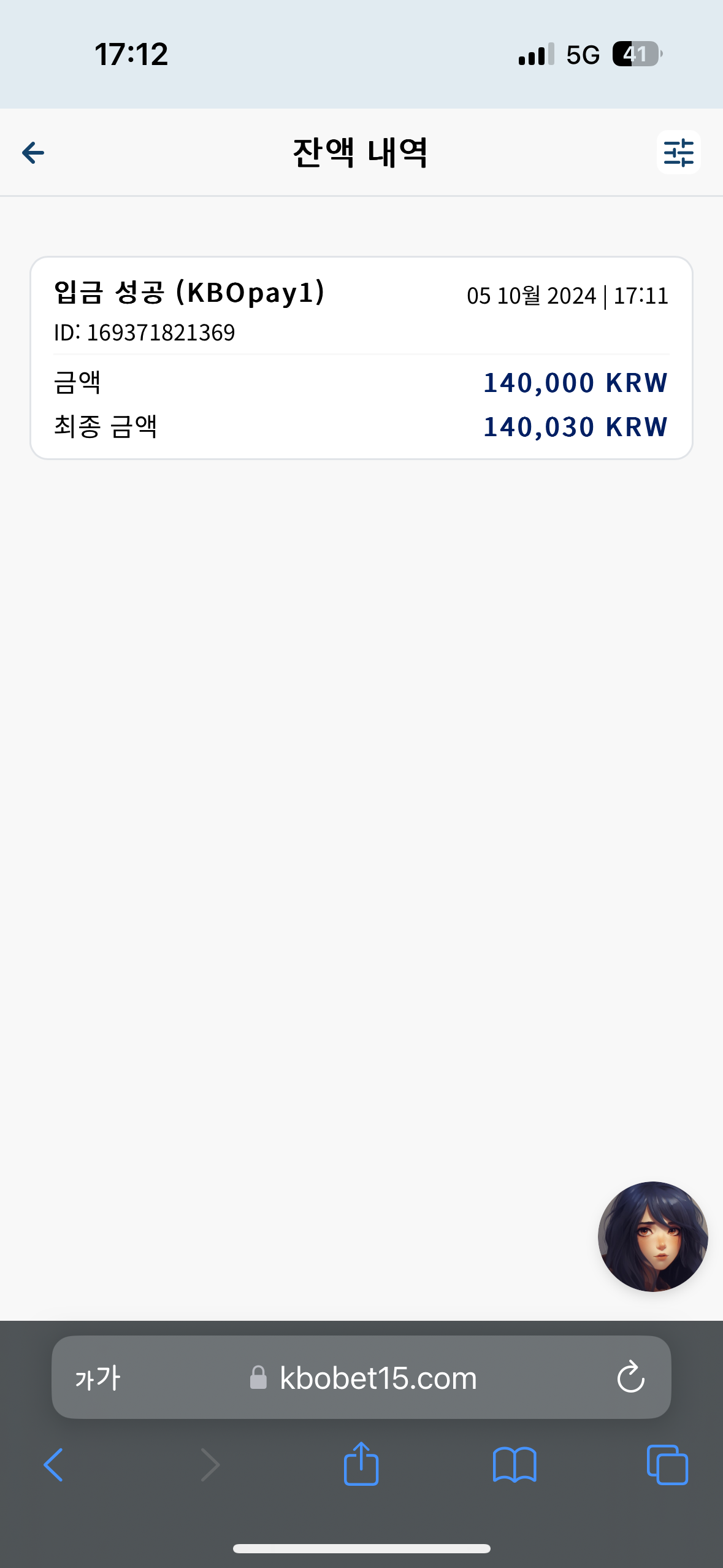The image size is (723, 1568).
Task: Go back using the header arrow
Action: 33,153
